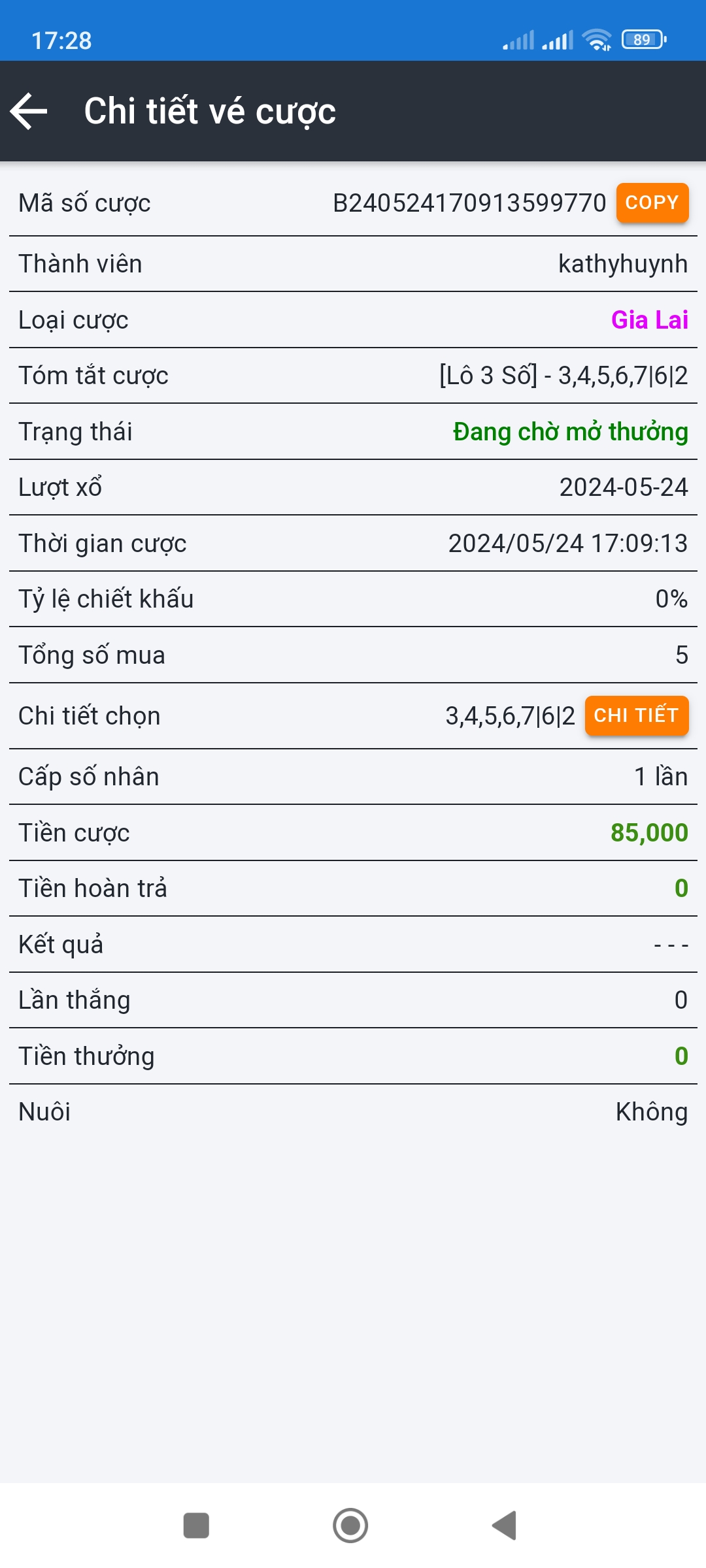Tap member name kathyhuynh
706x1568 pixels.
click(622, 264)
